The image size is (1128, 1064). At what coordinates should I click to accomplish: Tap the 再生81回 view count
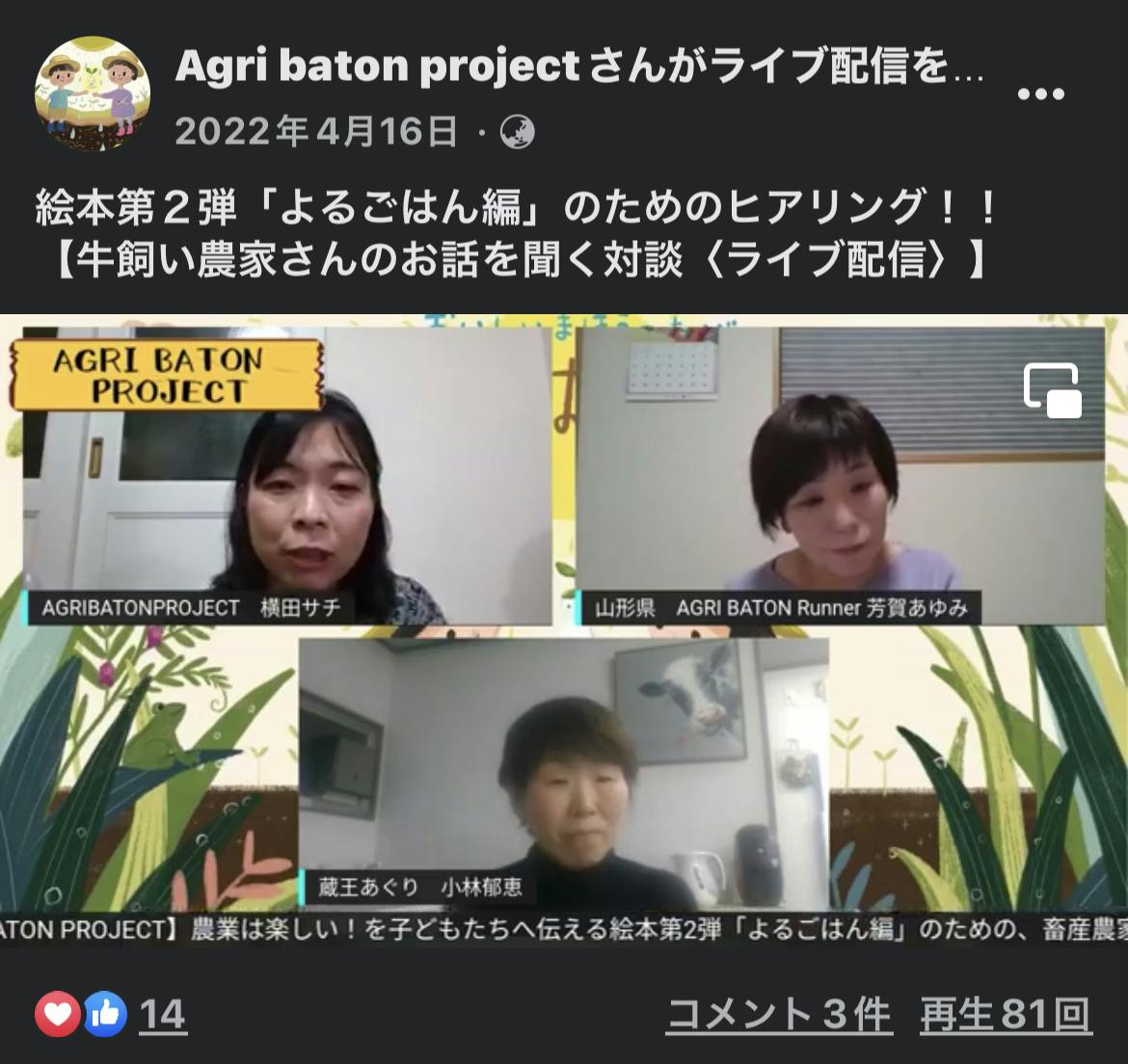click(x=1006, y=1014)
